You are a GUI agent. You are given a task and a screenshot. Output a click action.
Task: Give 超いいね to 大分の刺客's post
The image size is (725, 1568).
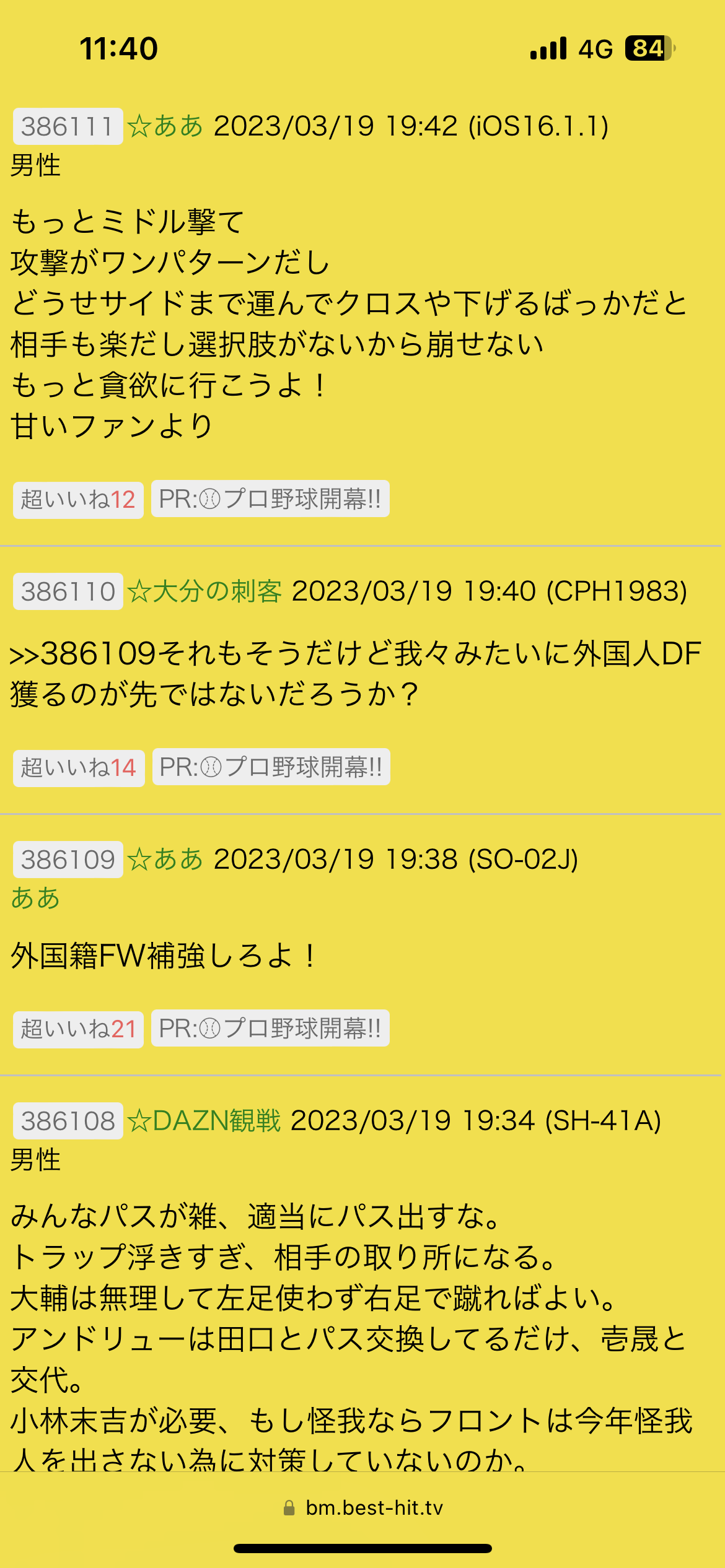[x=79, y=768]
